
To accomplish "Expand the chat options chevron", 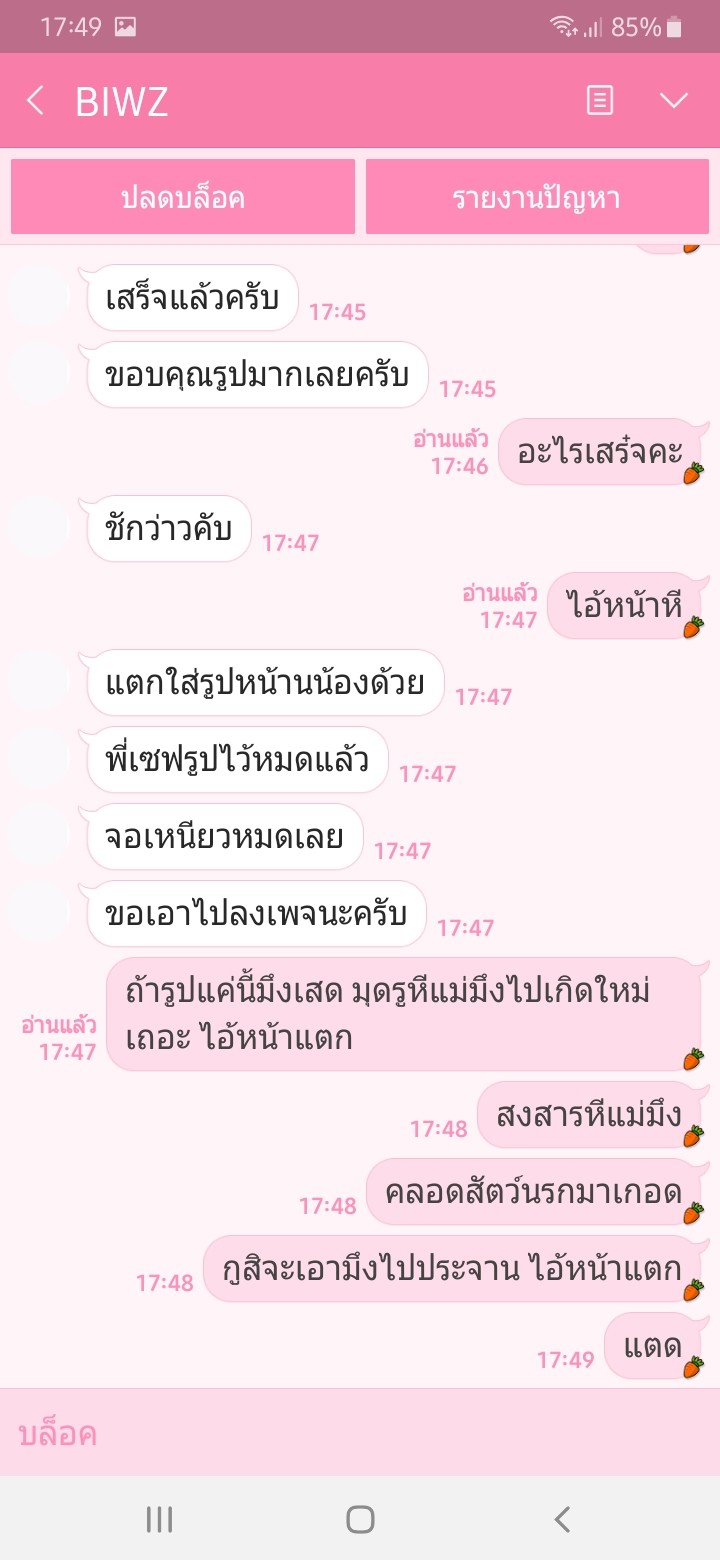I will click(x=674, y=100).
